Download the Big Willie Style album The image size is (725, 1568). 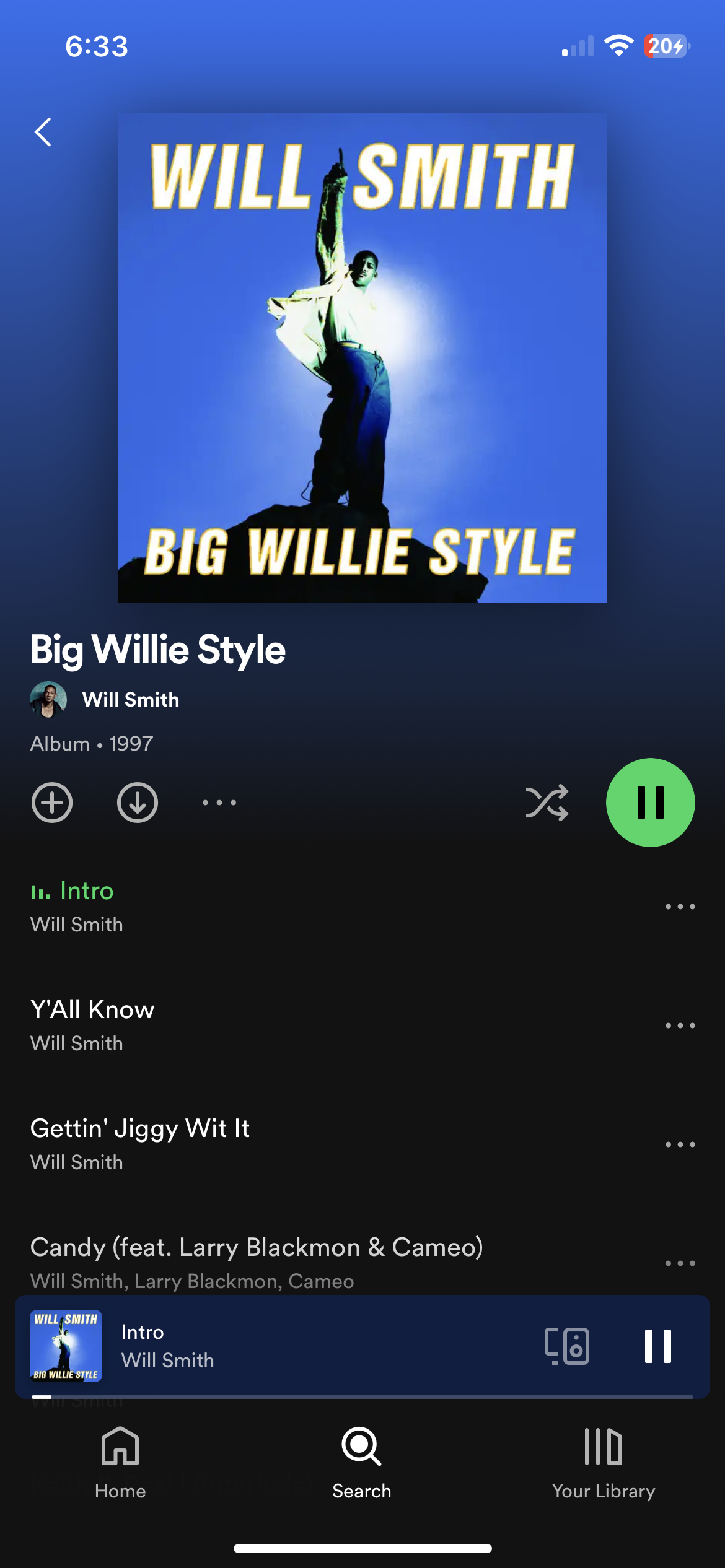[137, 803]
